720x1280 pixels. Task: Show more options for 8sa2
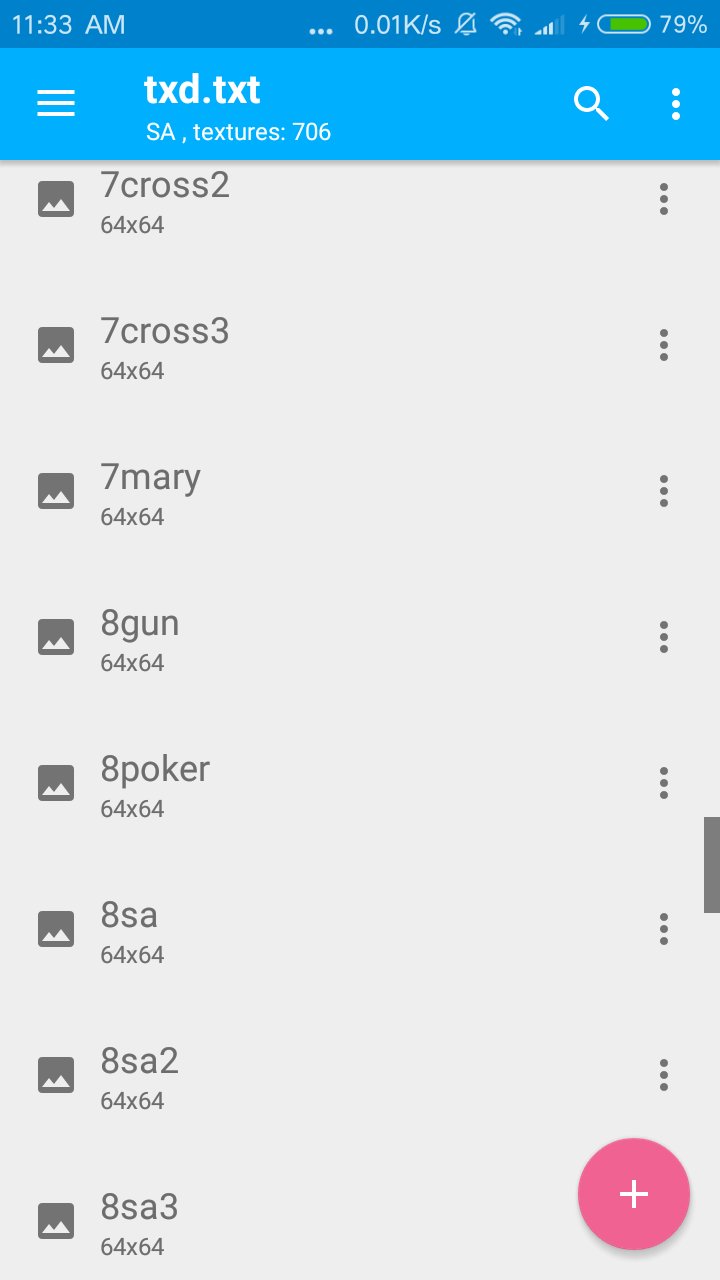point(663,1076)
